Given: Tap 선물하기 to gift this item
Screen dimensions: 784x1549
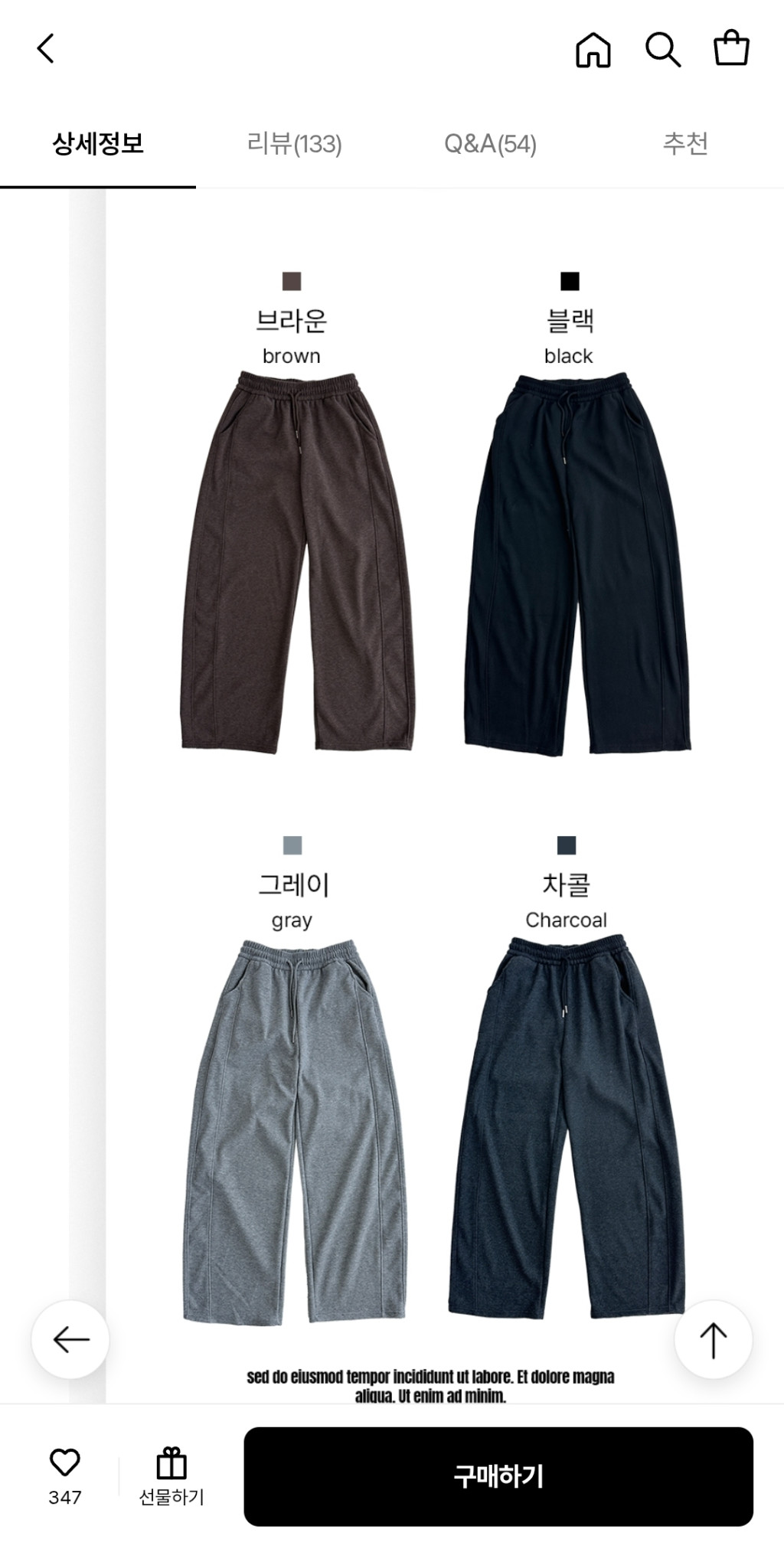Looking at the screenshot, I should (171, 1476).
